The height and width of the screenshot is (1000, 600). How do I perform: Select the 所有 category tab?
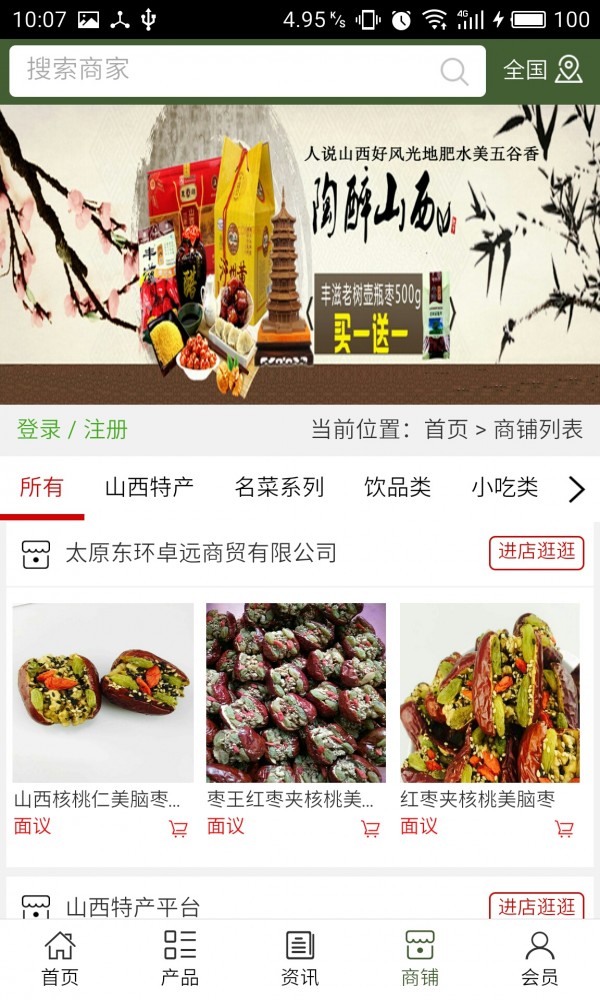pos(41,487)
